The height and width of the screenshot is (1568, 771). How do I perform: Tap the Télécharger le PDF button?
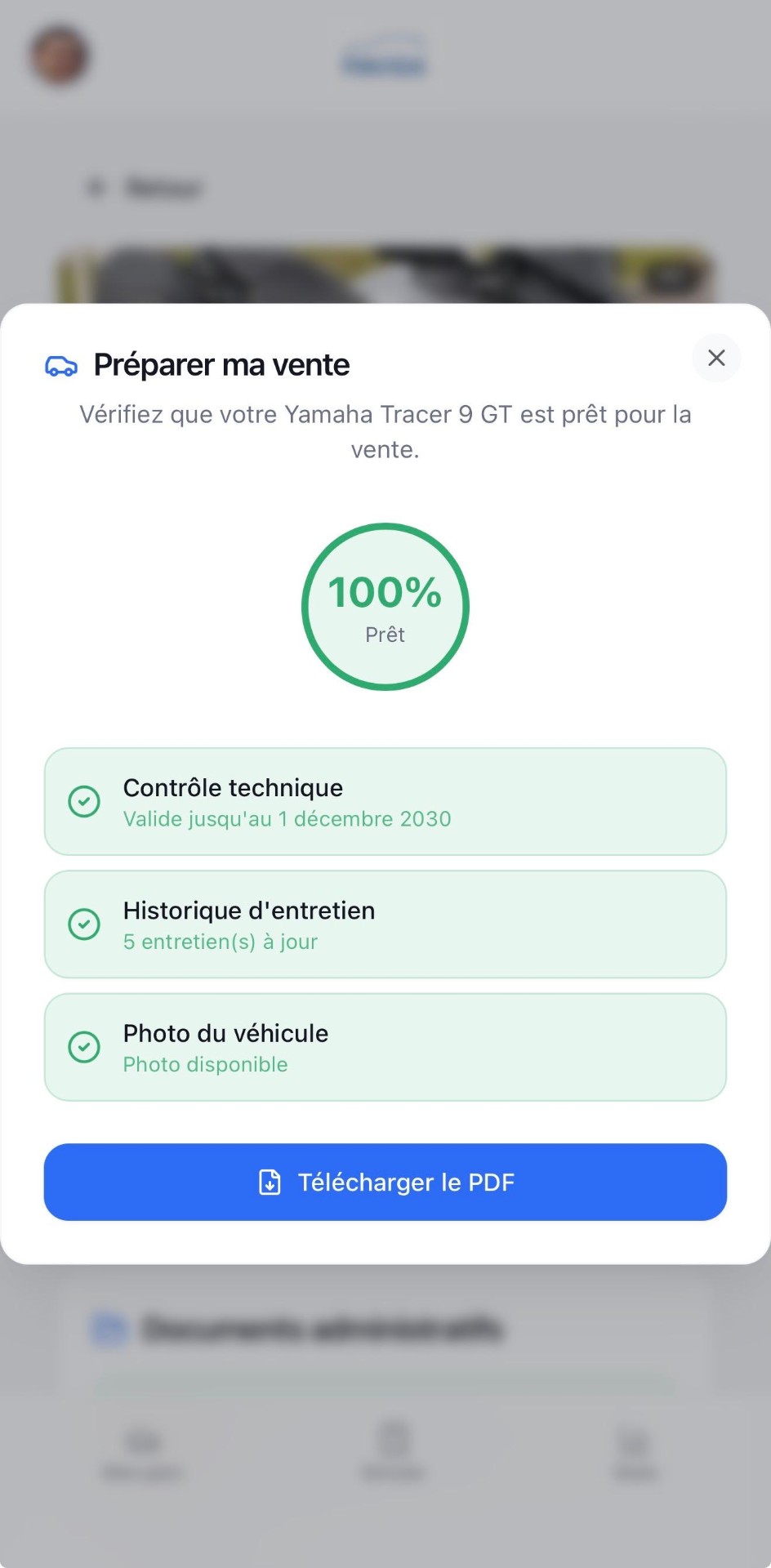(x=385, y=1182)
